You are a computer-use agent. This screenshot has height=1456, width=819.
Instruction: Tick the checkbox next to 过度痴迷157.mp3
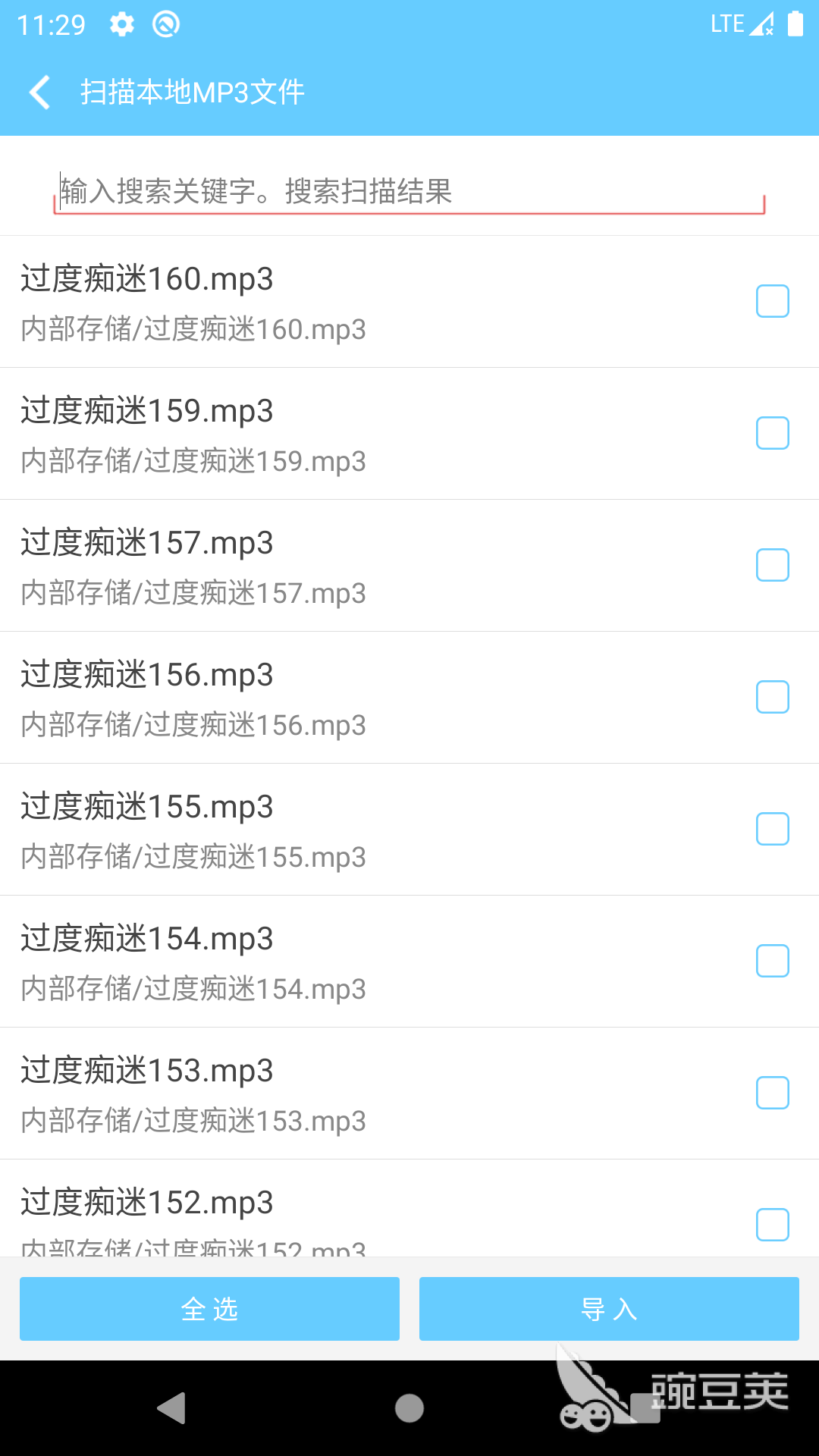click(x=773, y=565)
